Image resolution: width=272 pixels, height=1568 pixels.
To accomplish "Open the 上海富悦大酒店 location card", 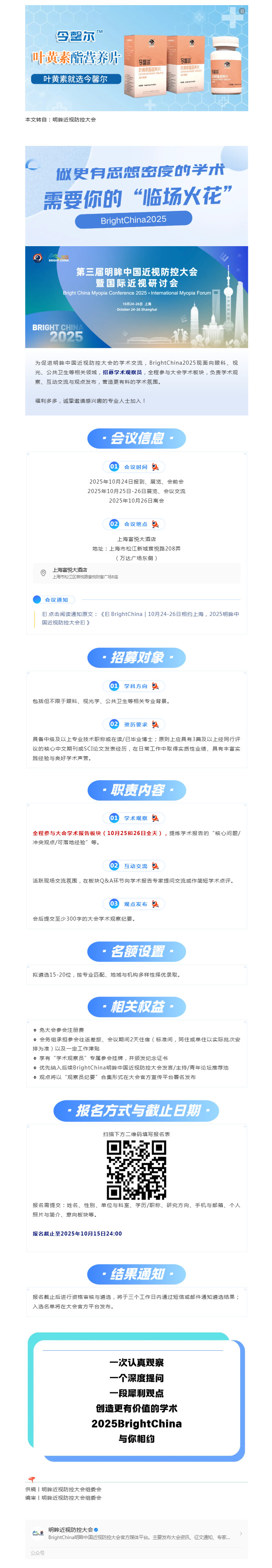I will [136, 573].
